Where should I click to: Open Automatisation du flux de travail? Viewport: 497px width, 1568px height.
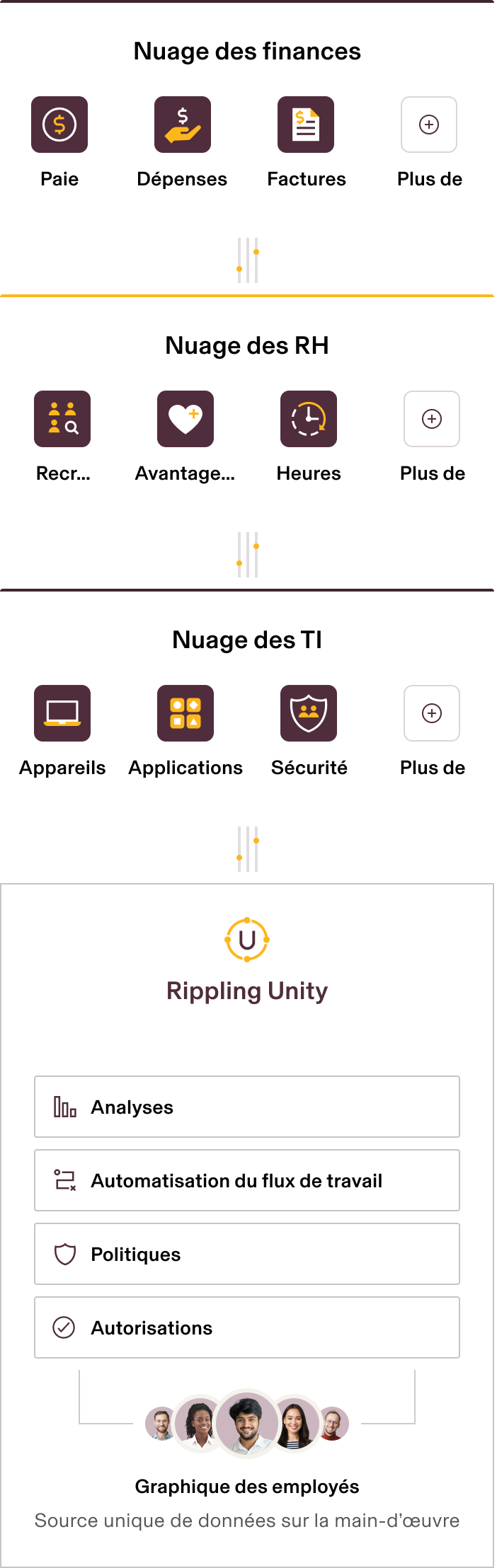(x=247, y=1181)
